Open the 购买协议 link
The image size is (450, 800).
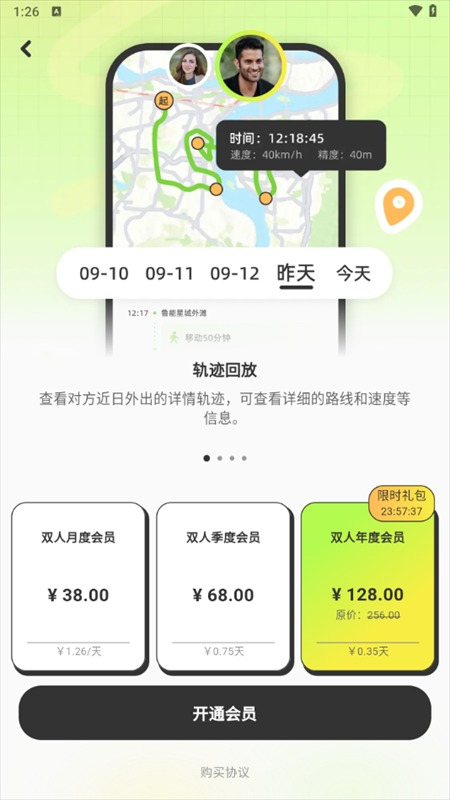click(x=225, y=772)
